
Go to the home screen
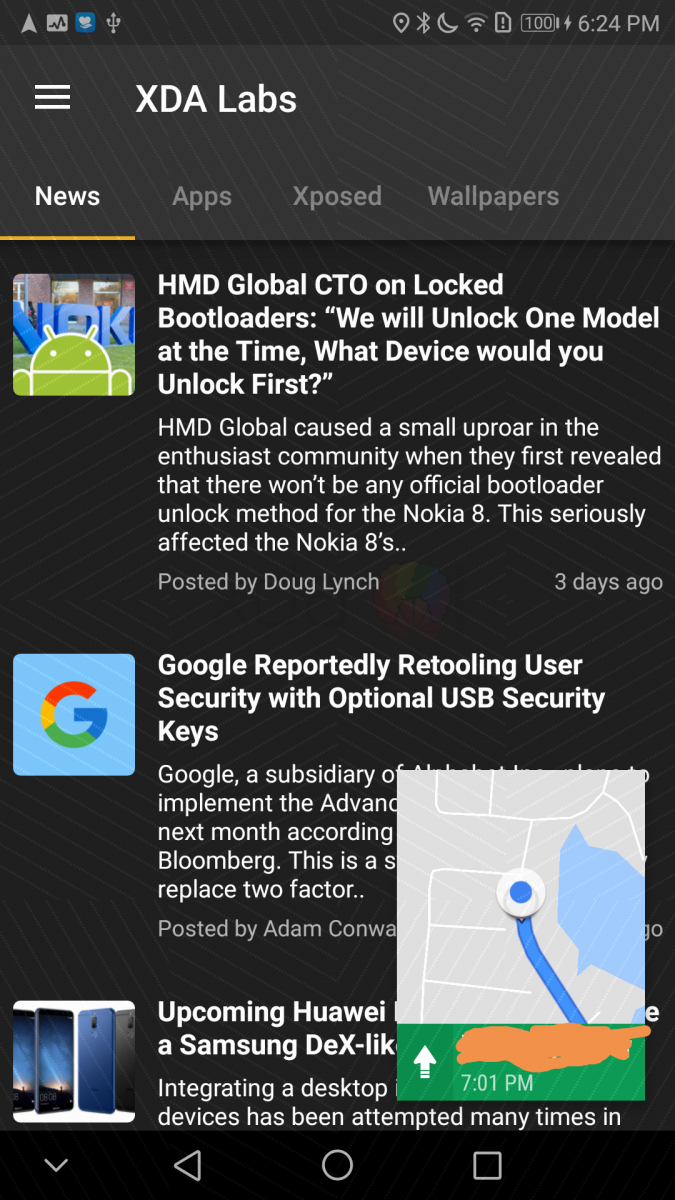(x=337, y=1165)
